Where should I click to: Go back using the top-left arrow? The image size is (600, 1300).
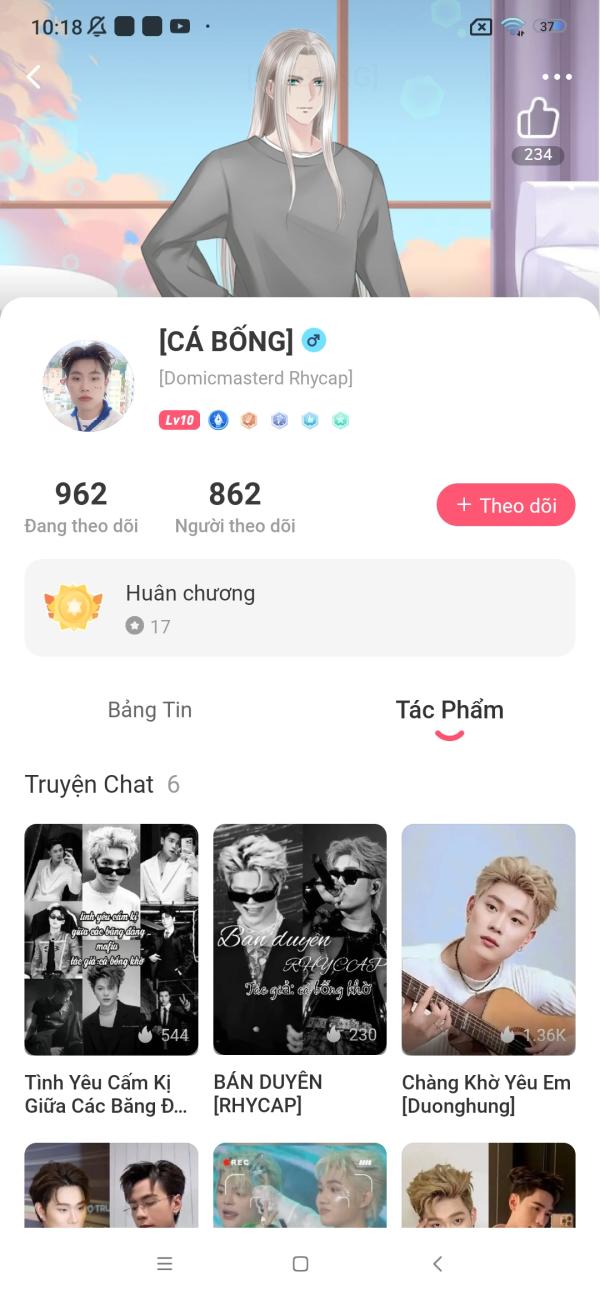(34, 77)
